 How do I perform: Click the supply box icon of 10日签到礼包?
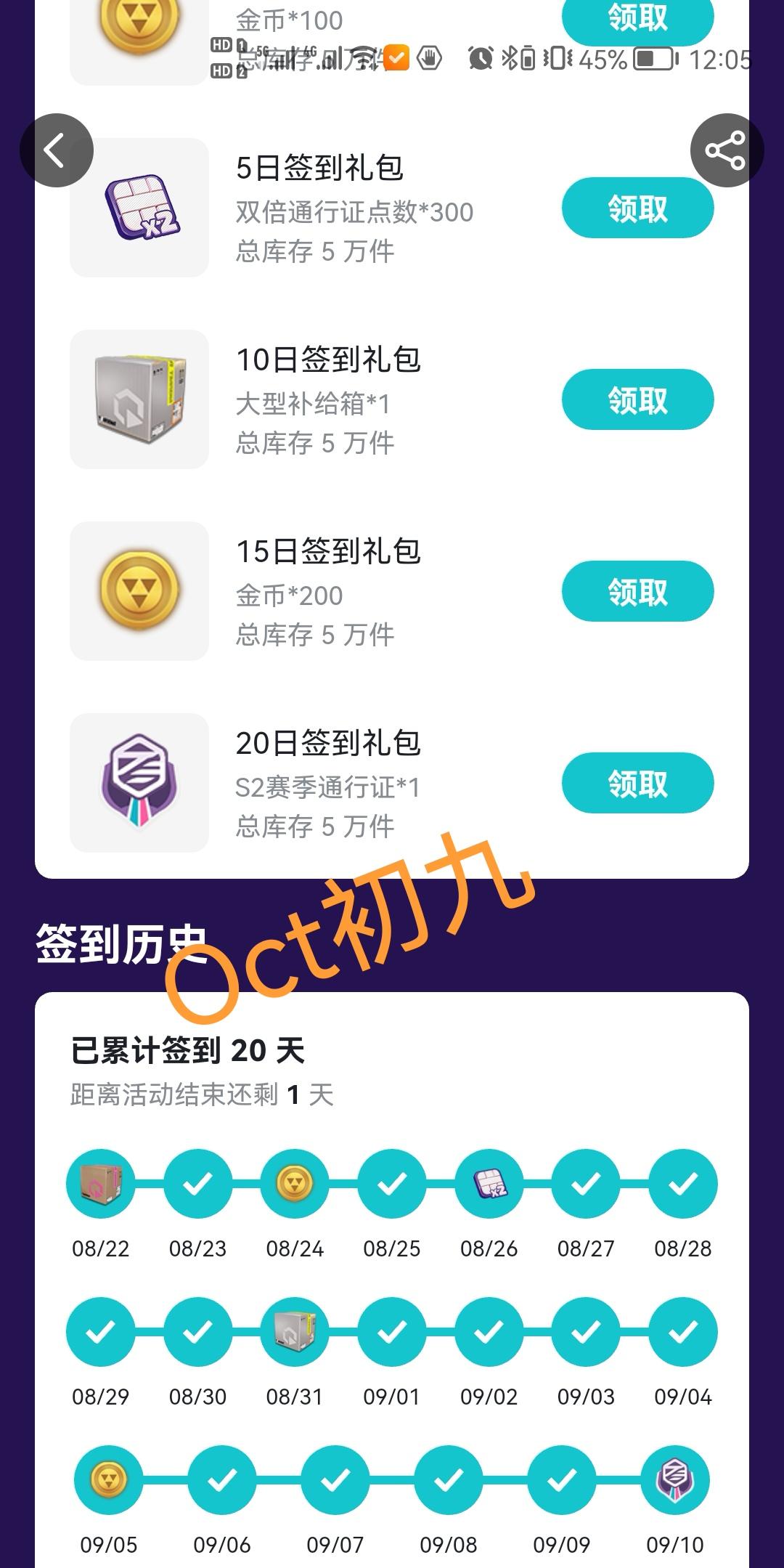(x=139, y=399)
